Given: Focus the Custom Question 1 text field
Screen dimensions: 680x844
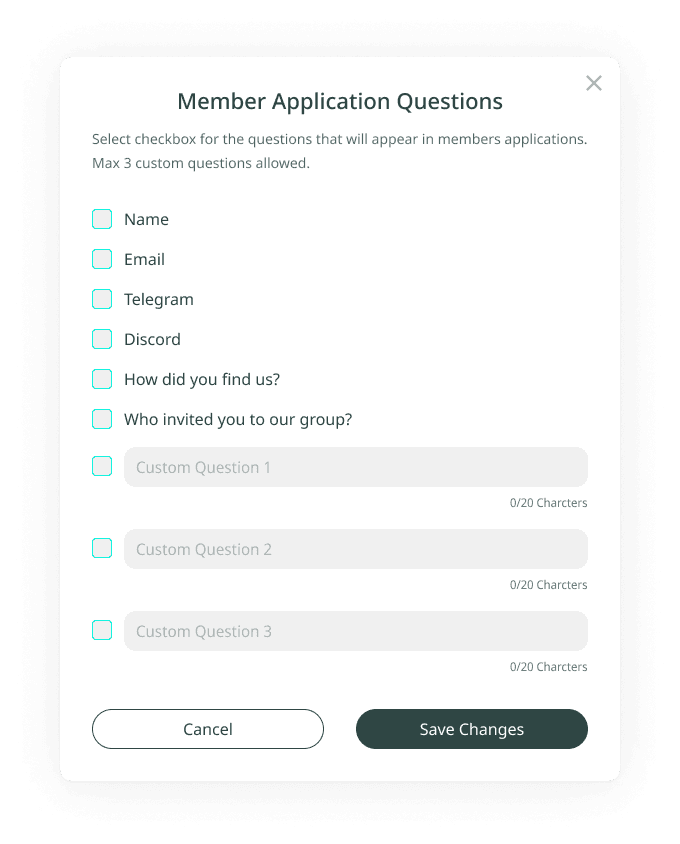Looking at the screenshot, I should 356,467.
